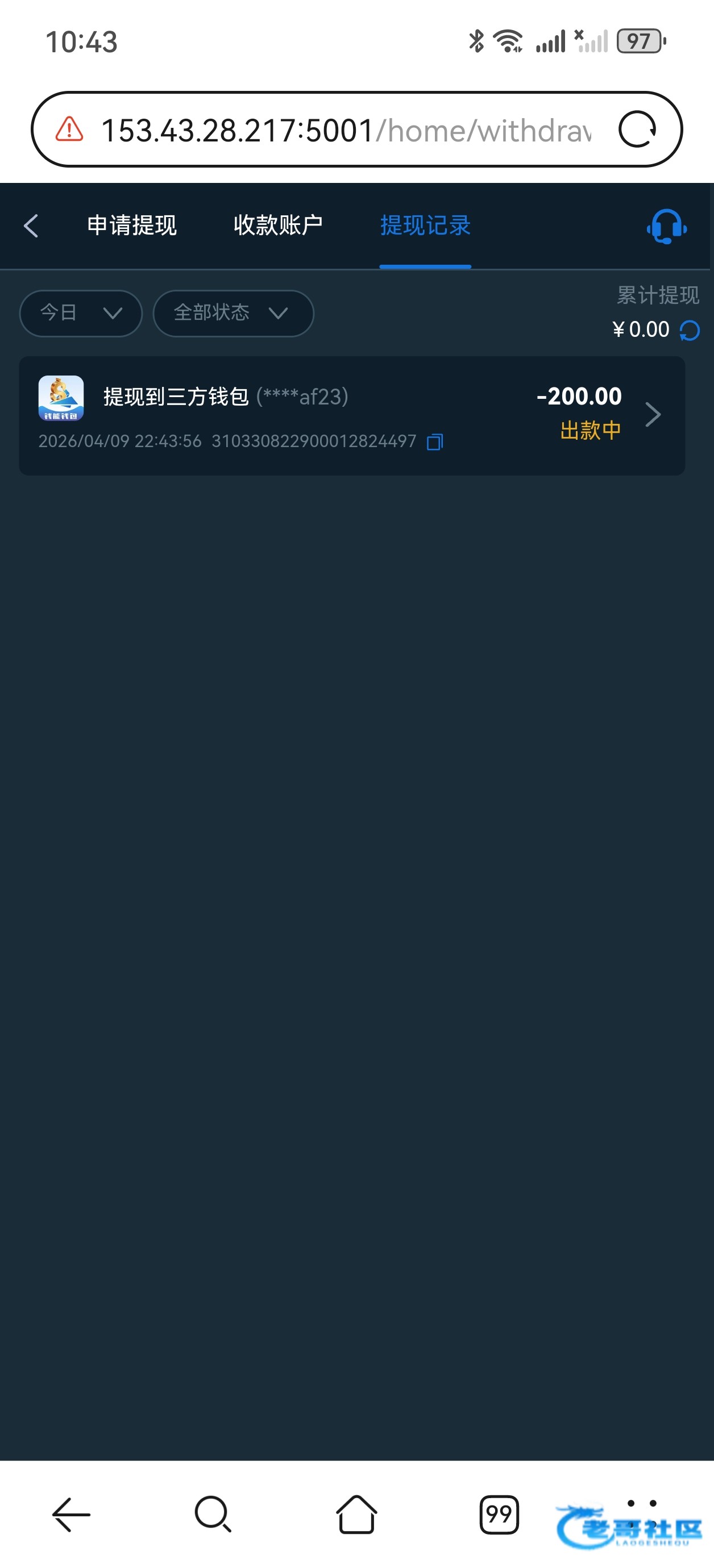Contact customer service via headset icon
This screenshot has height=1568, width=714.
(x=666, y=227)
